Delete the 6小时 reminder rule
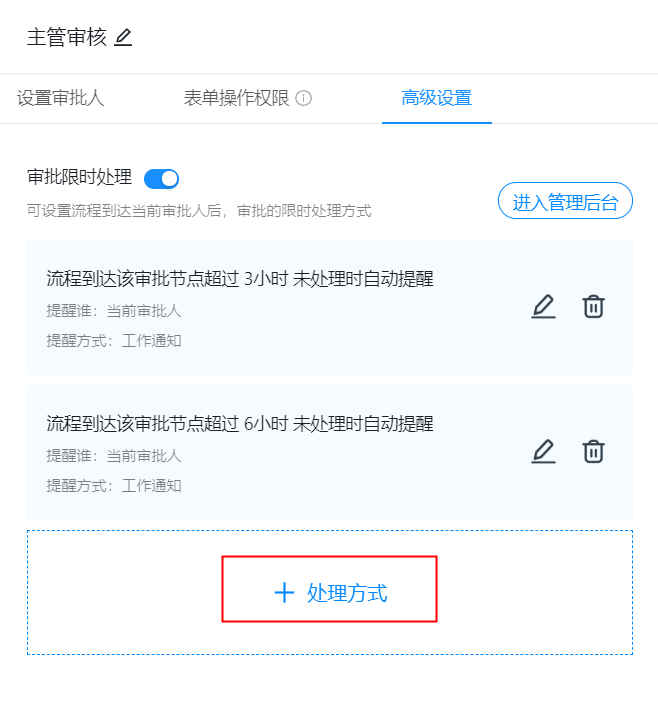This screenshot has width=658, height=724. (593, 451)
